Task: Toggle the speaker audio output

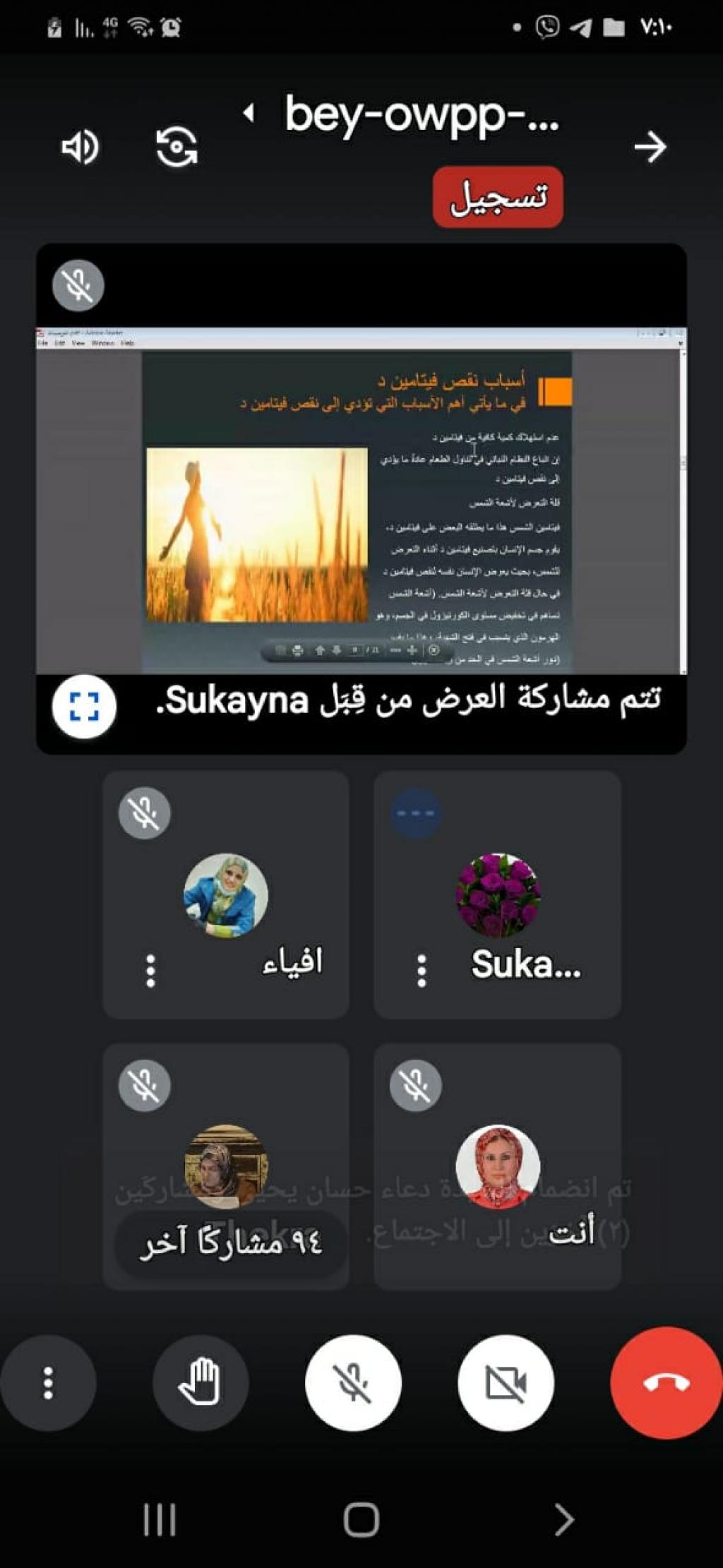Action: [x=80, y=147]
